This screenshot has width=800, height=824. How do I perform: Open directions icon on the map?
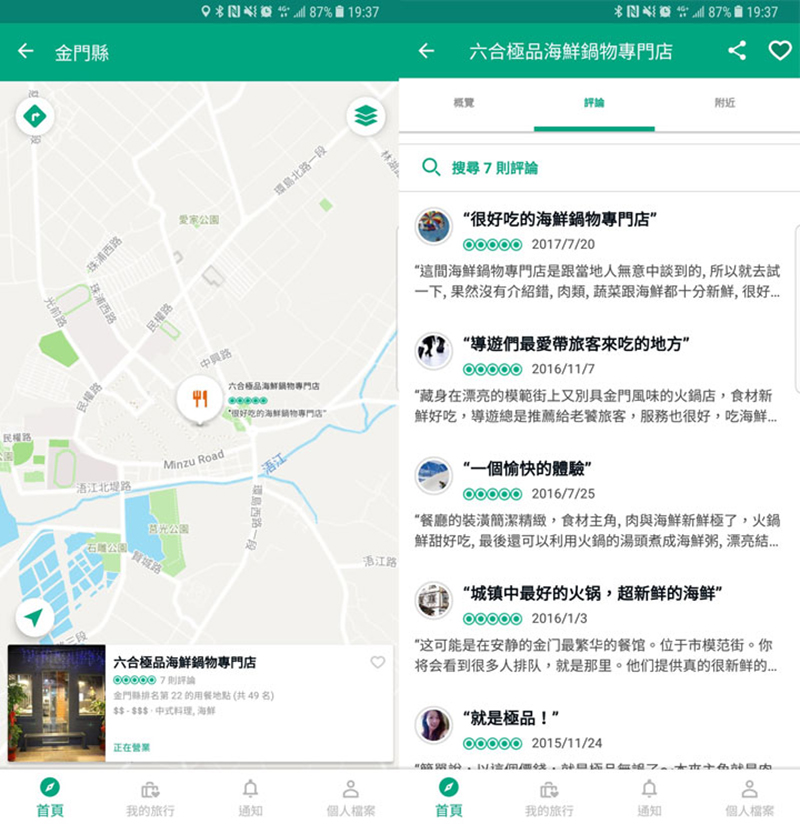pos(35,116)
